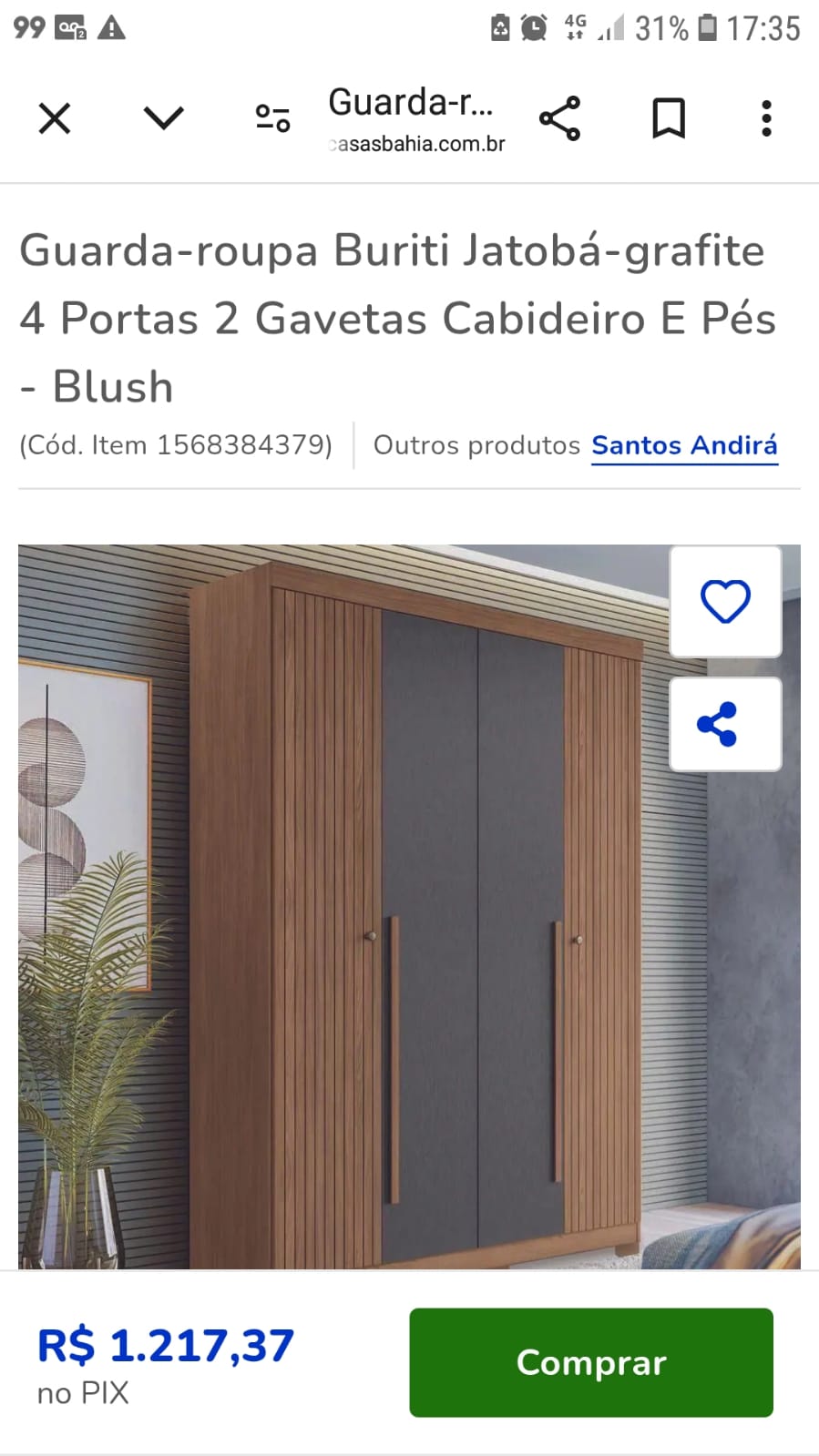Tap the warning triangle in the status bar
819x1456 pixels.
tap(109, 27)
